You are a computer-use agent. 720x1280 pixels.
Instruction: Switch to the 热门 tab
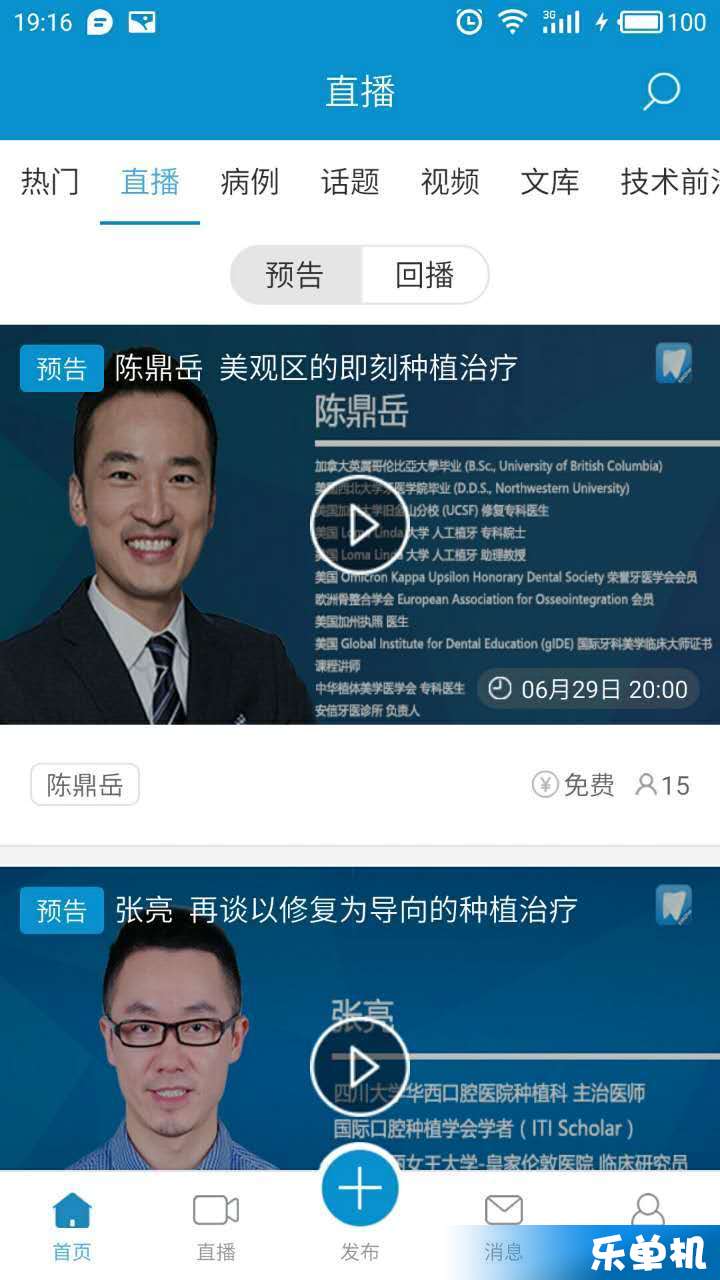coord(50,182)
